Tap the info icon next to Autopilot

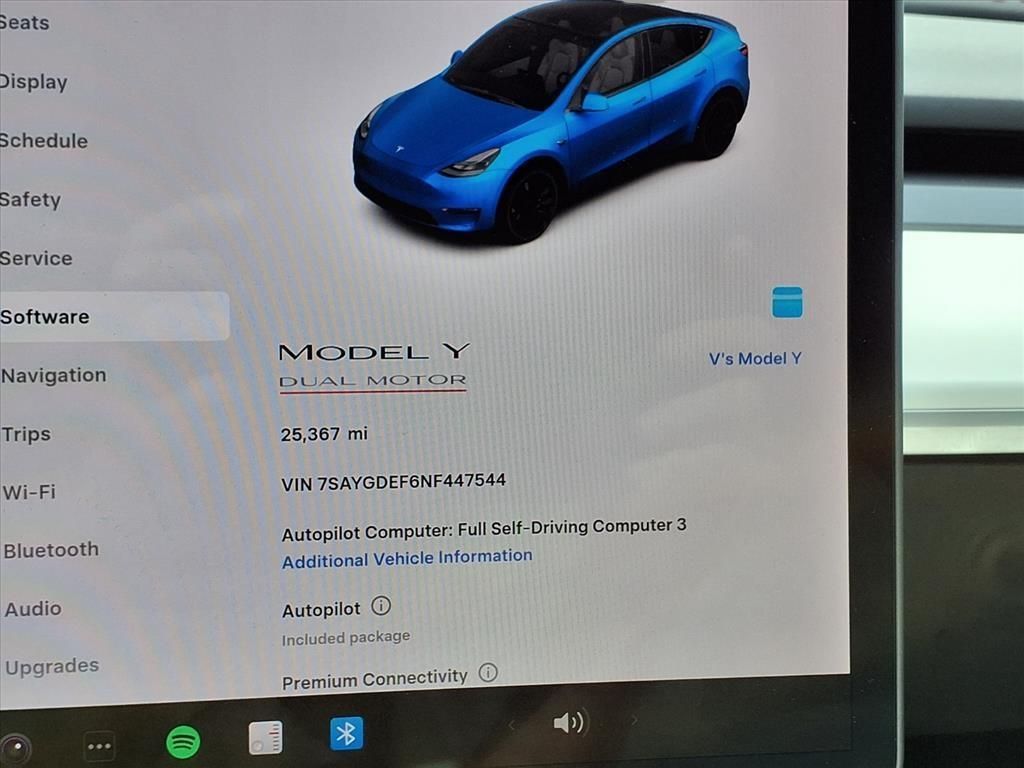[381, 606]
